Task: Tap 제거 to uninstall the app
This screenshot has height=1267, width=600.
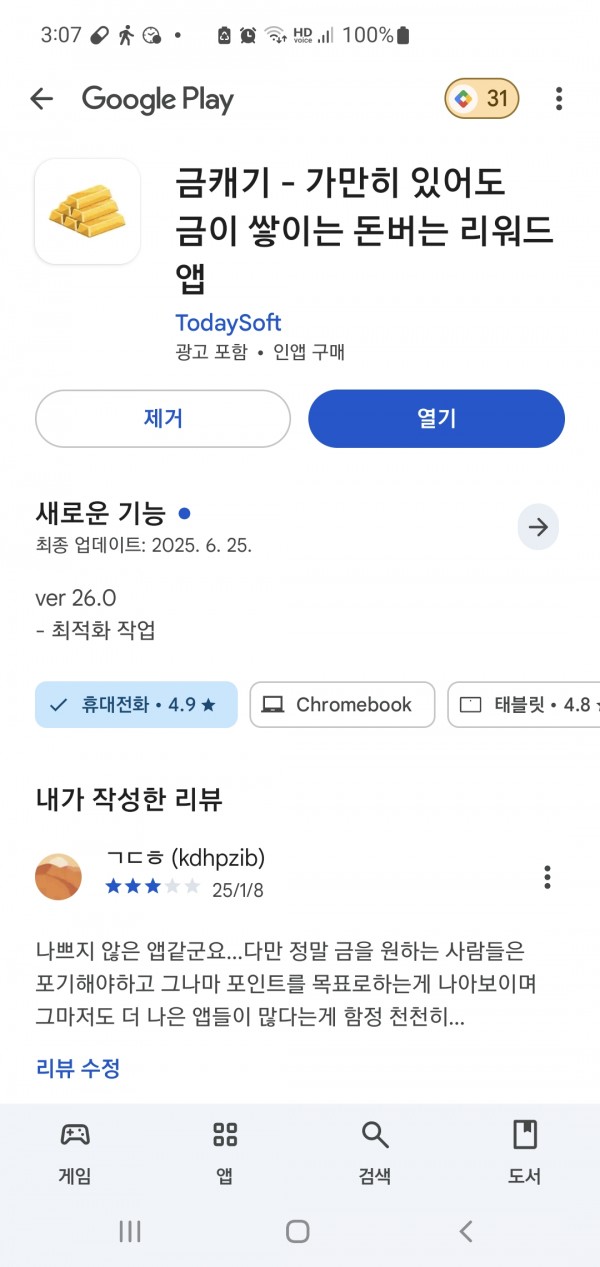Action: click(163, 418)
